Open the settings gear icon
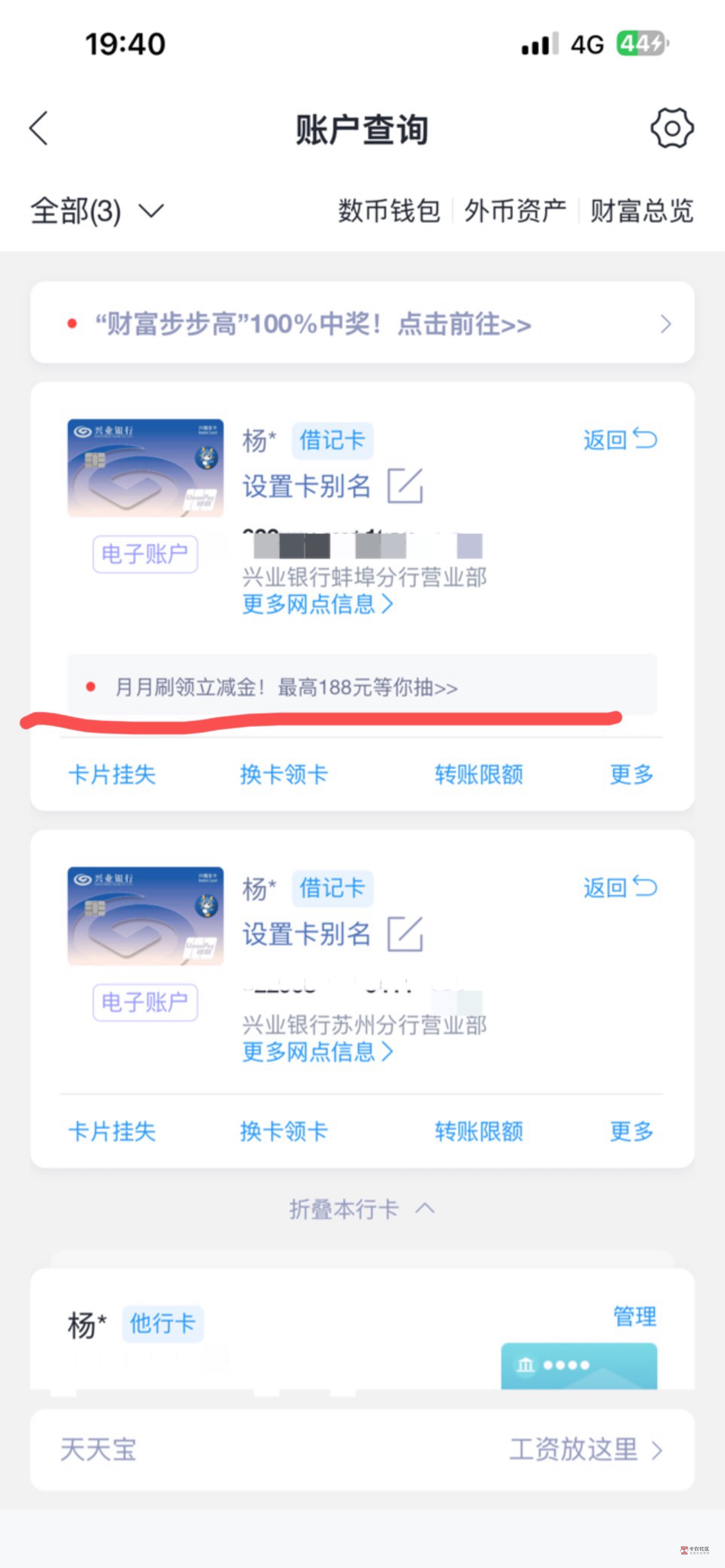725x1568 pixels. [672, 128]
